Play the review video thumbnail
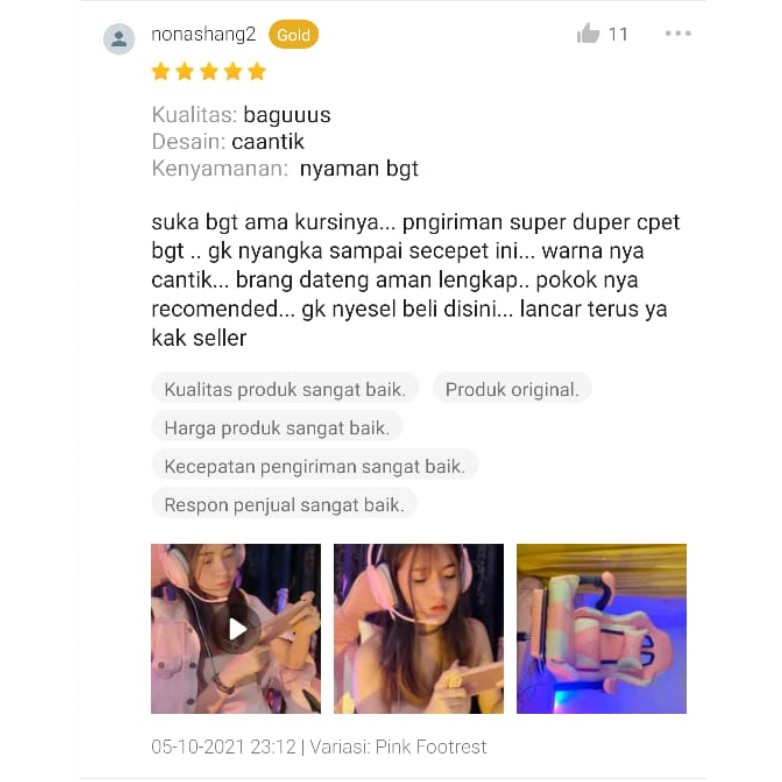Screen dimensions: 782x782 [236, 628]
